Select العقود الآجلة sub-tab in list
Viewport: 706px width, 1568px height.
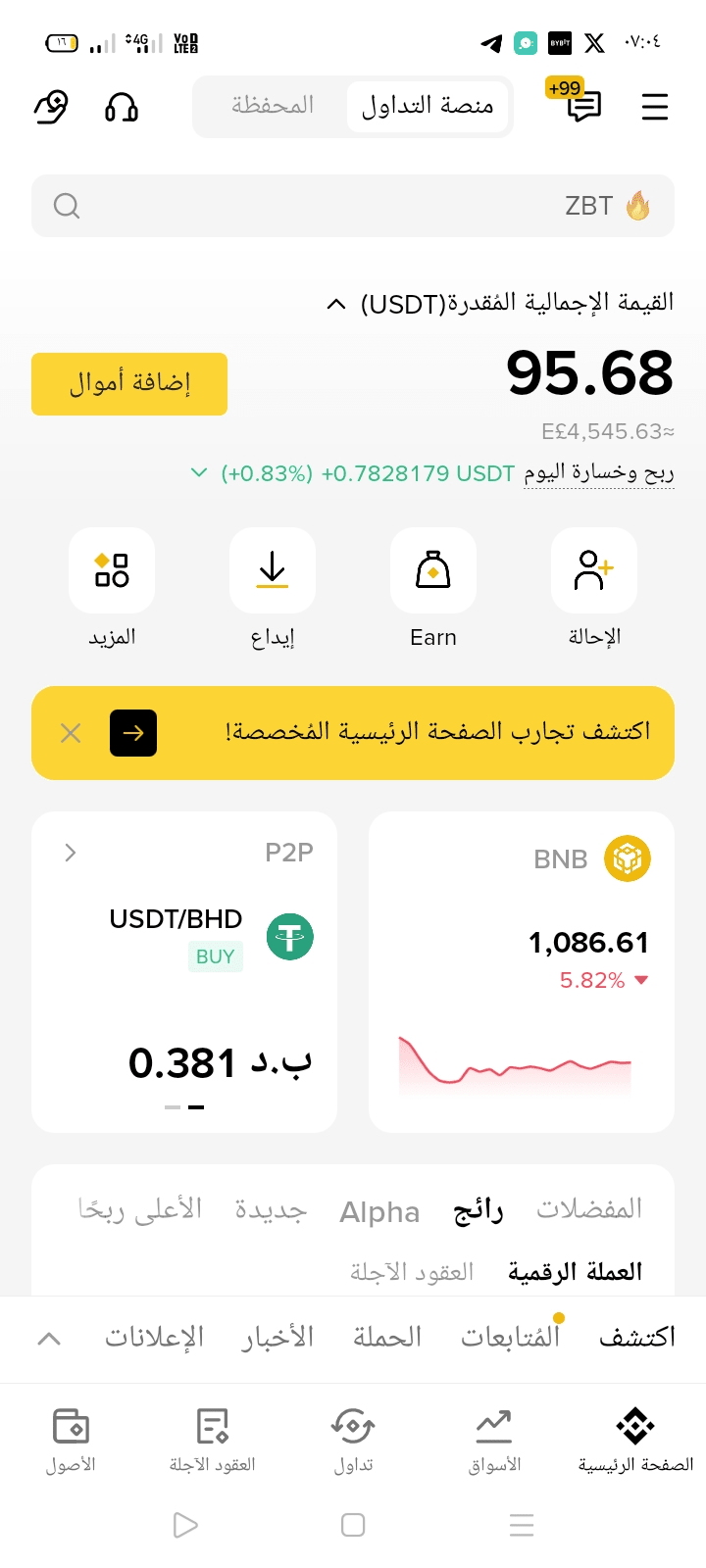tap(412, 1272)
